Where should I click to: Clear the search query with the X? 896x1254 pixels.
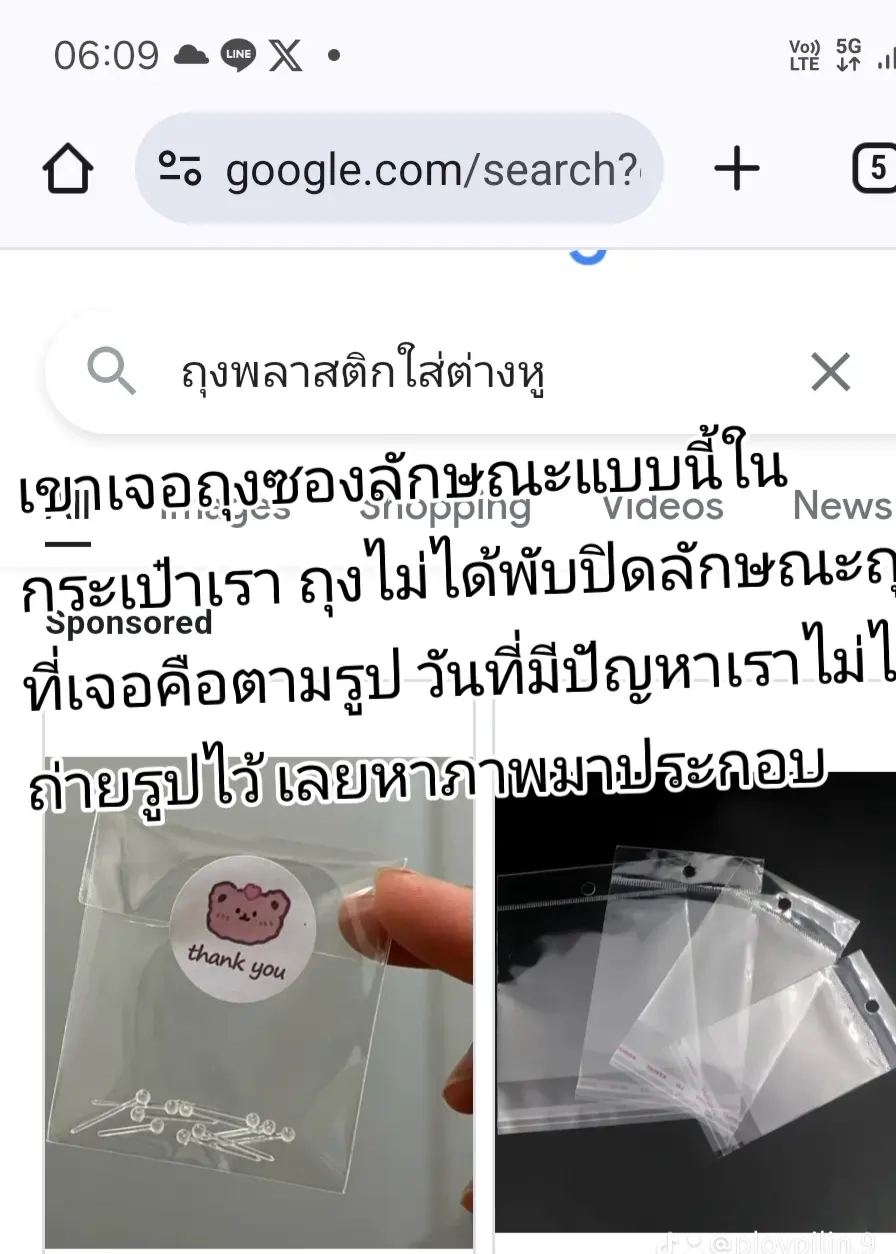pyautogui.click(x=830, y=373)
